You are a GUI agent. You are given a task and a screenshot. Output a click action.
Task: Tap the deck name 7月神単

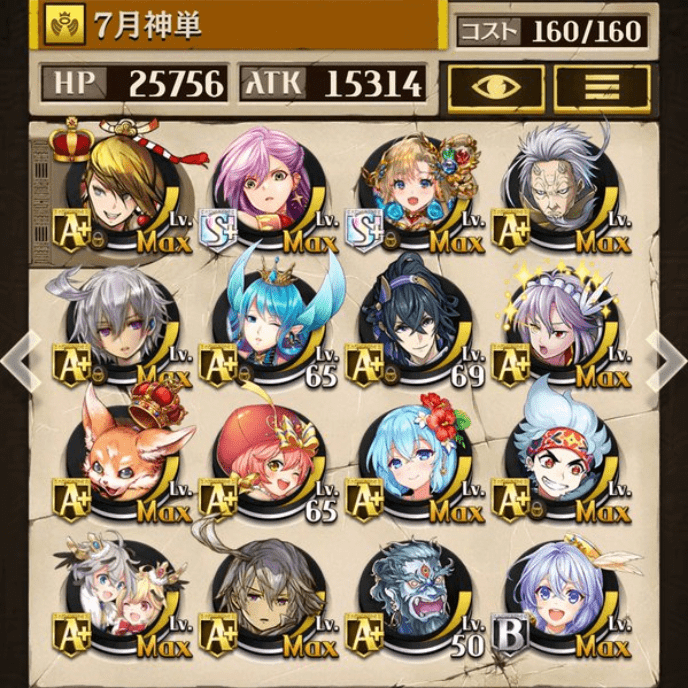[x=150, y=25]
